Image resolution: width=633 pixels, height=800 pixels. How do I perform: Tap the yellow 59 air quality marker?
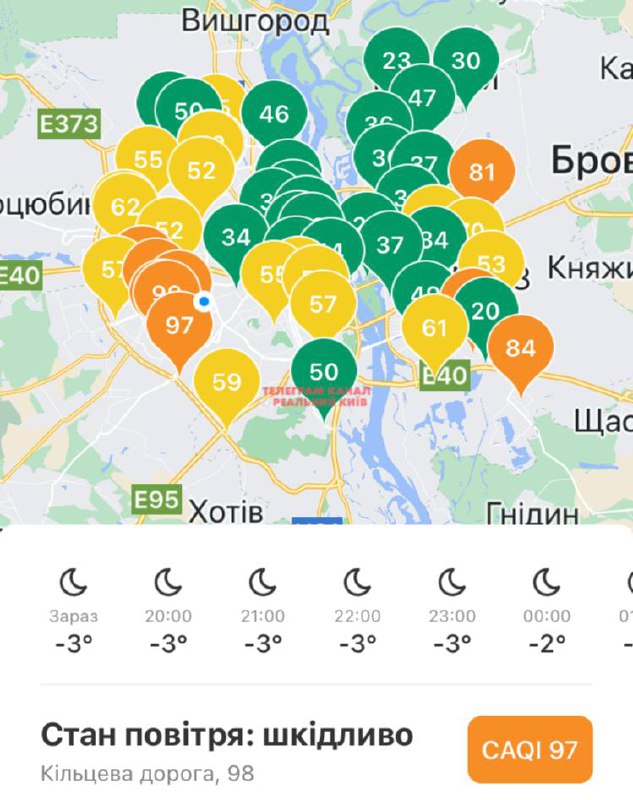pyautogui.click(x=227, y=383)
